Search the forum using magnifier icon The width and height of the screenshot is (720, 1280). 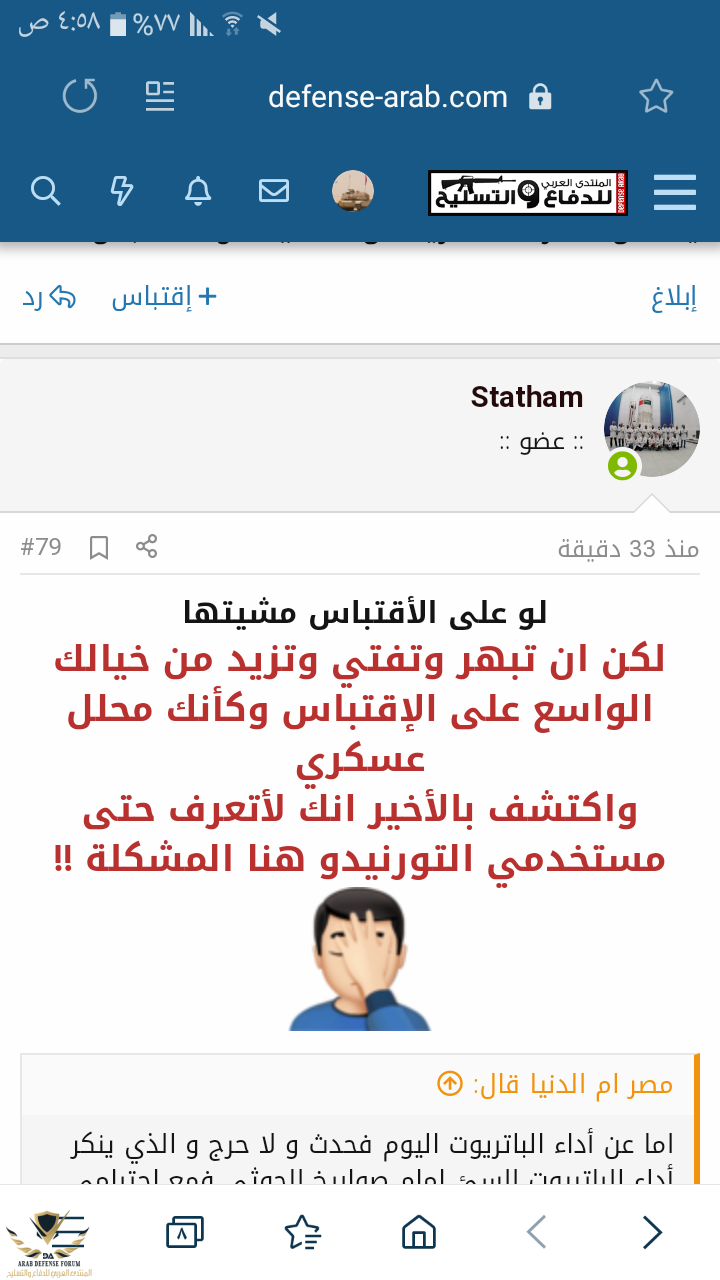[46, 191]
